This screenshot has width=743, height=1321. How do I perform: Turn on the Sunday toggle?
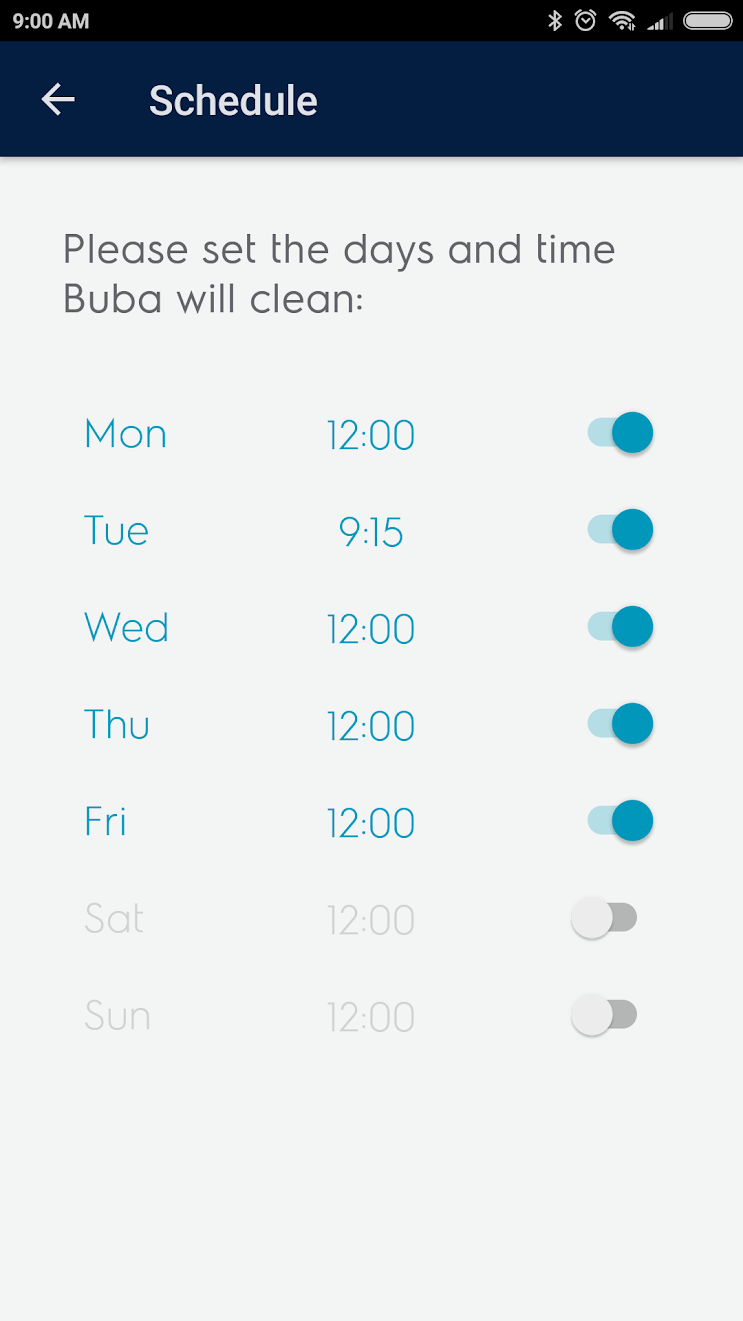coord(604,1015)
